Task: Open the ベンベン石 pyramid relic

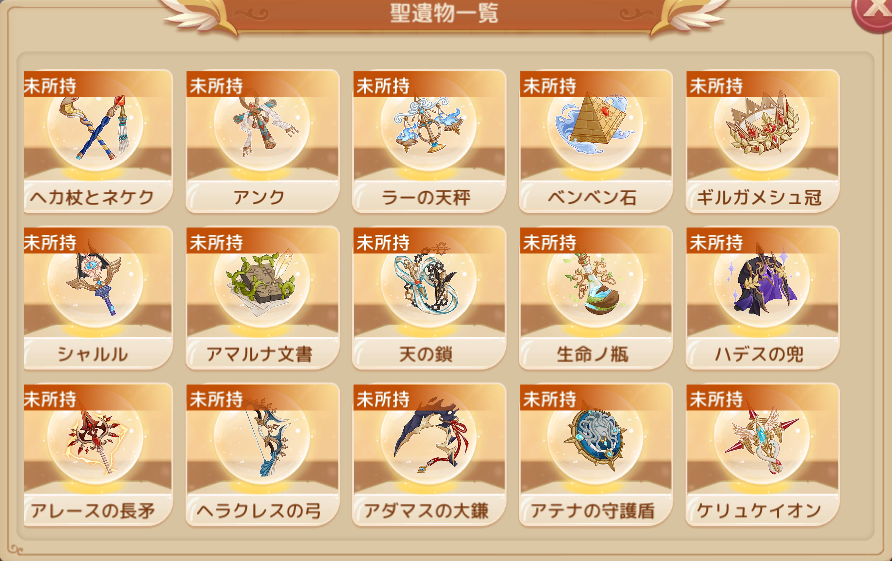Action: click(x=596, y=141)
